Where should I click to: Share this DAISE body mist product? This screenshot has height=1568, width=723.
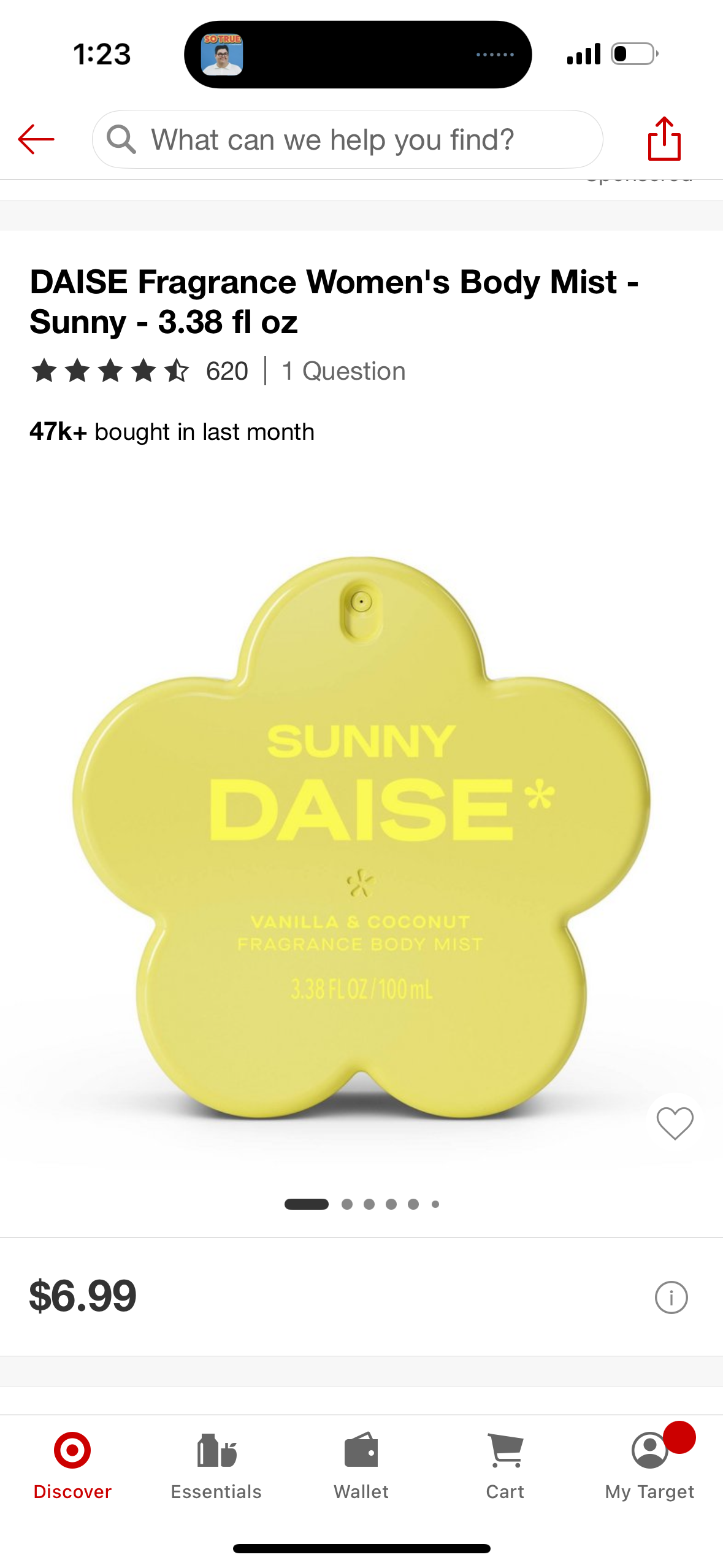[664, 139]
